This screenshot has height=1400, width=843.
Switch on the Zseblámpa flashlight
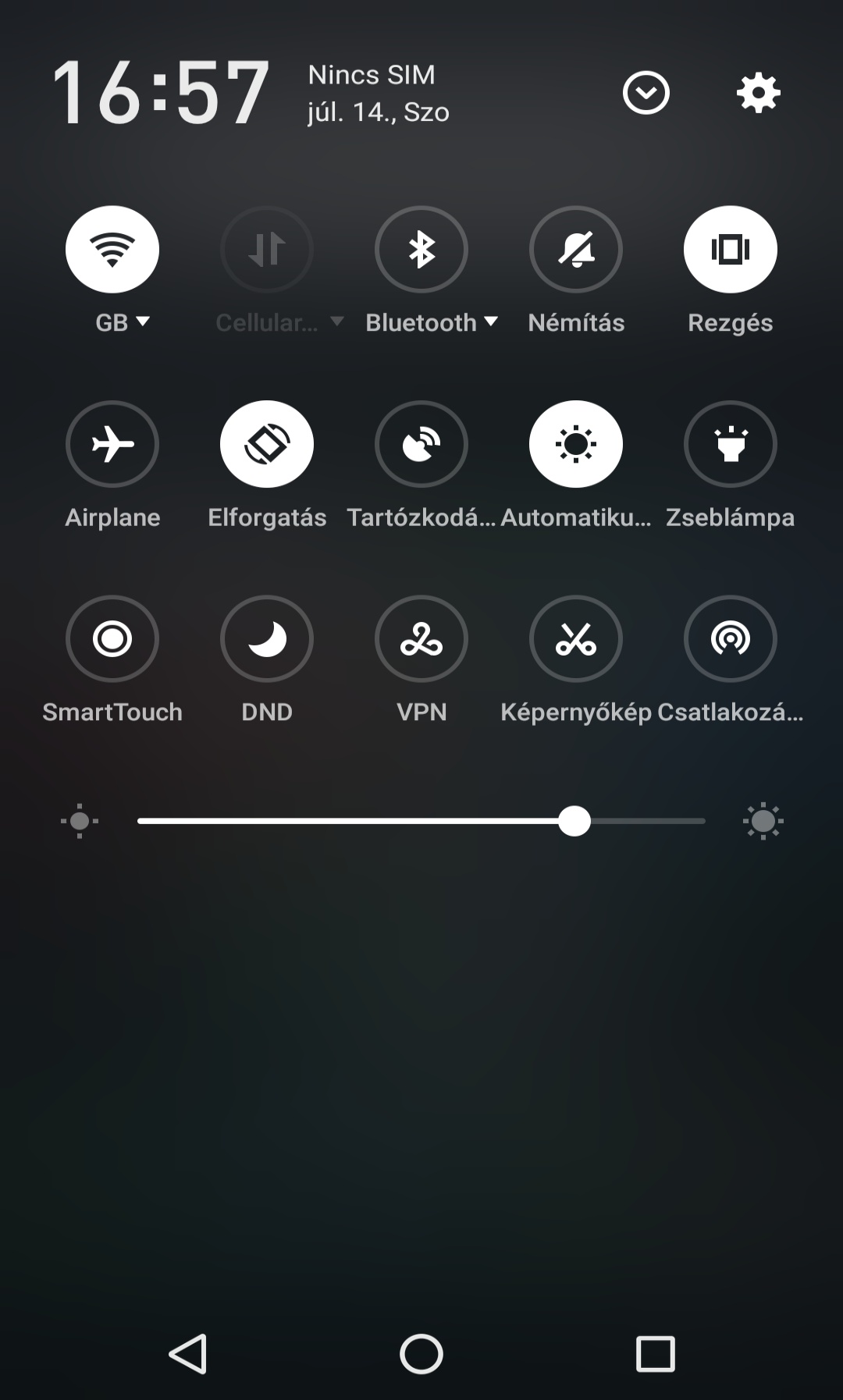[x=731, y=444]
